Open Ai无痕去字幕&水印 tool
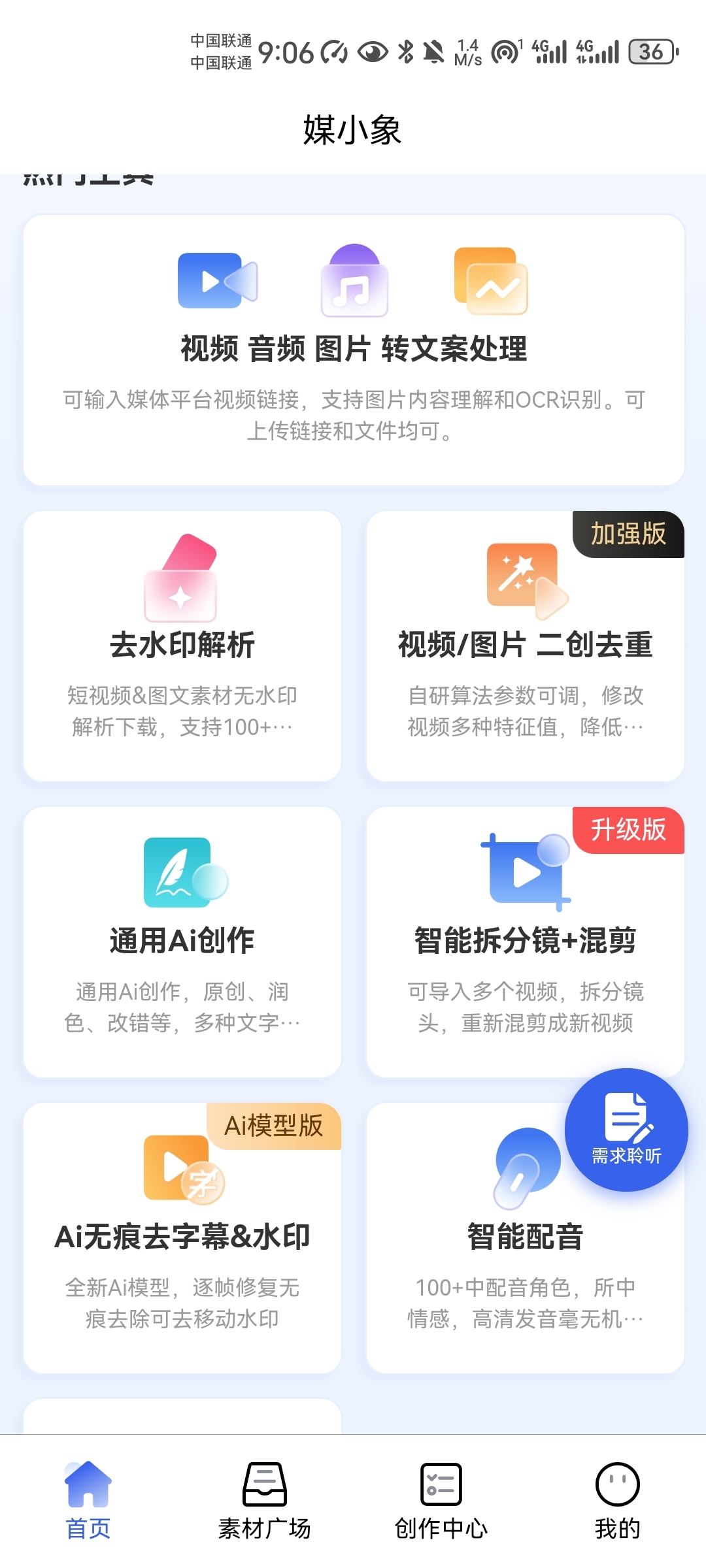The width and height of the screenshot is (706, 1568). coord(182,1237)
